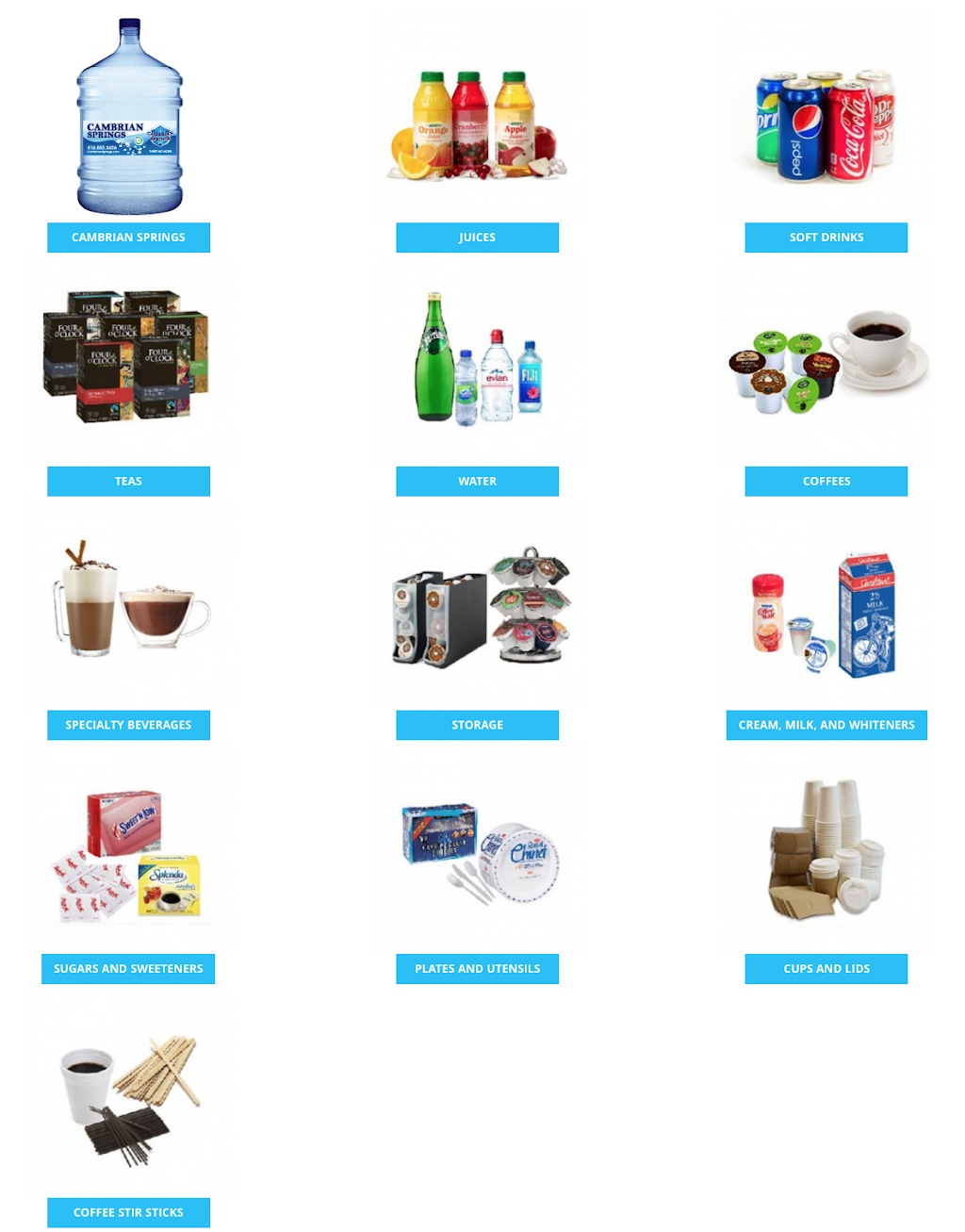Browse the Soft Drinks category
Viewport: 965px width, 1232px height.
point(826,238)
